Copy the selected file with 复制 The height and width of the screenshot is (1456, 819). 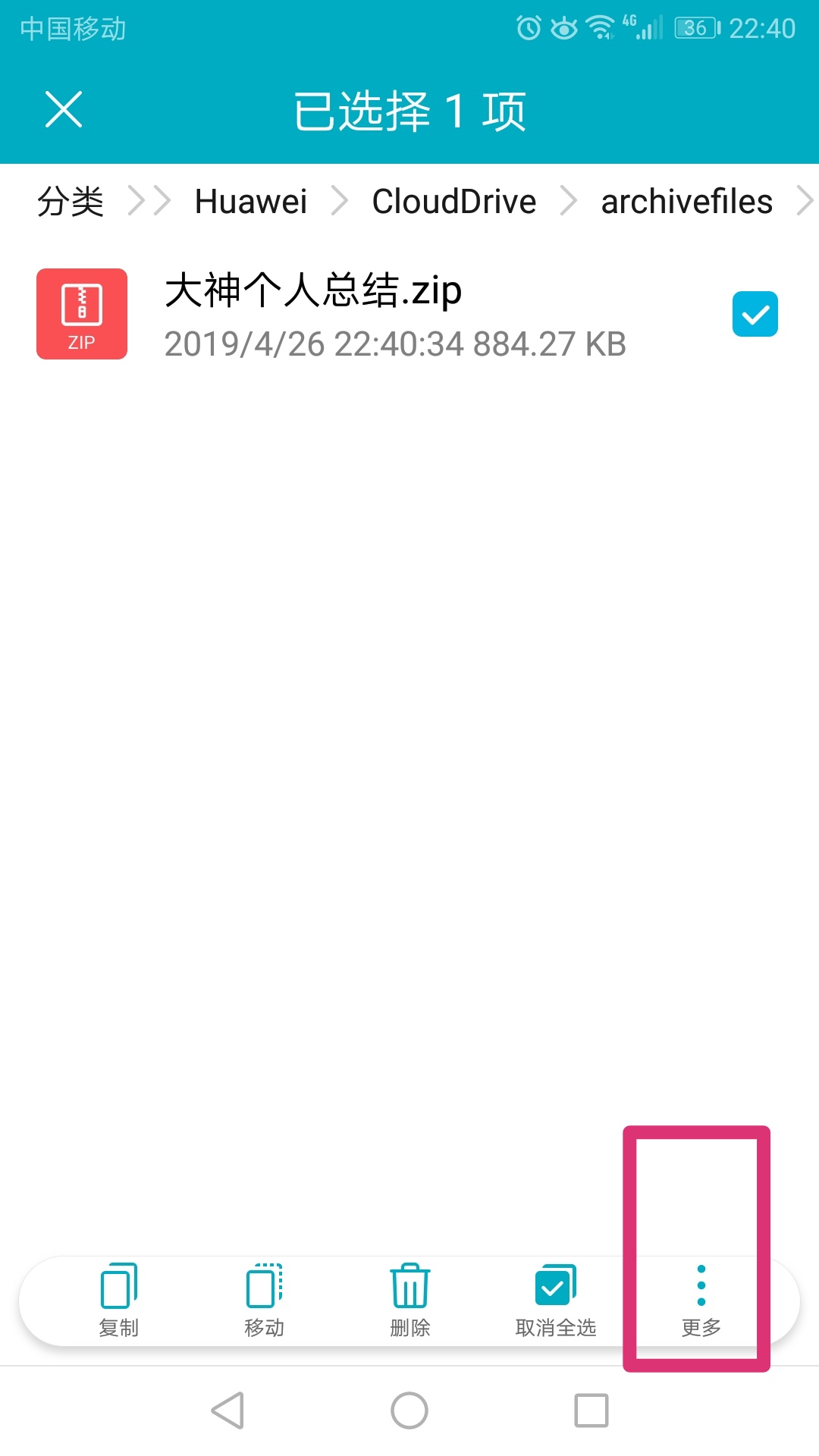(x=119, y=1300)
